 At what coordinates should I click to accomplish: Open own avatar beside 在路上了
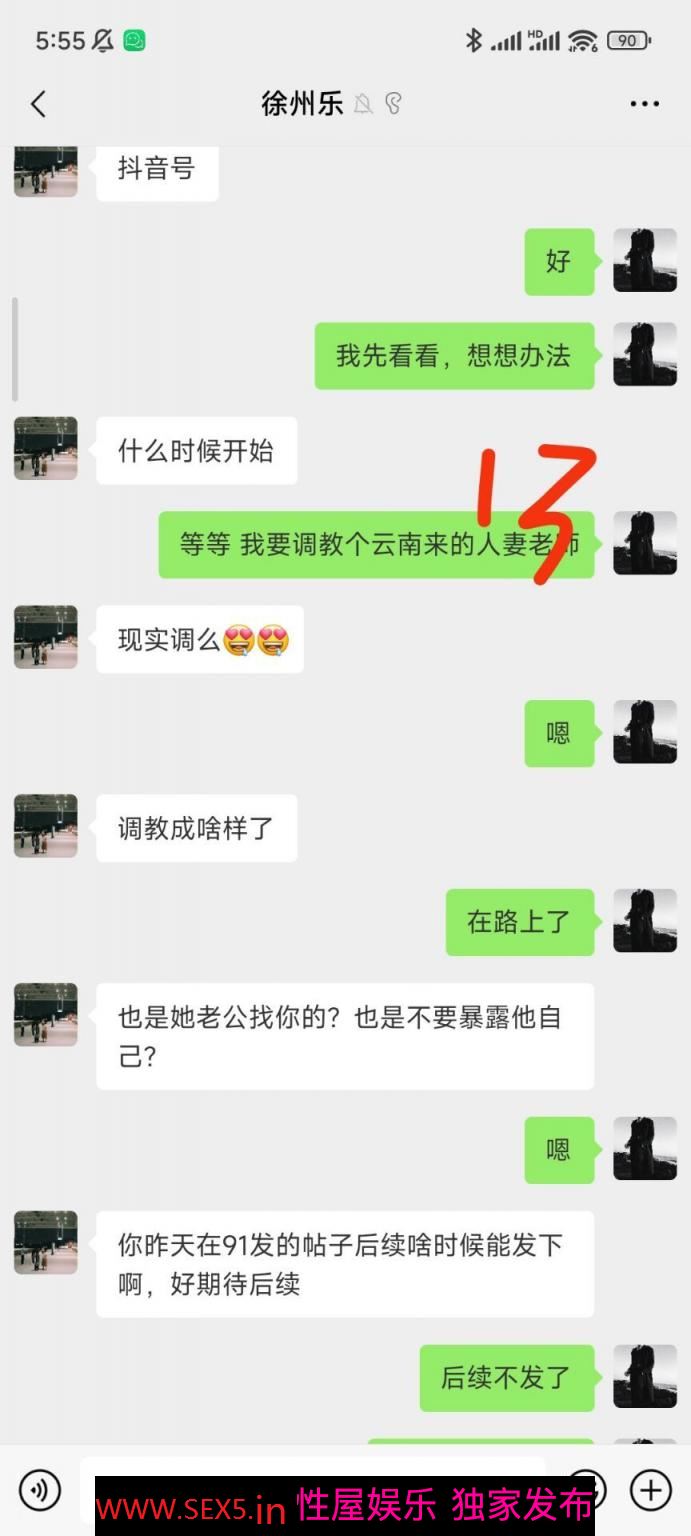pyautogui.click(x=644, y=921)
